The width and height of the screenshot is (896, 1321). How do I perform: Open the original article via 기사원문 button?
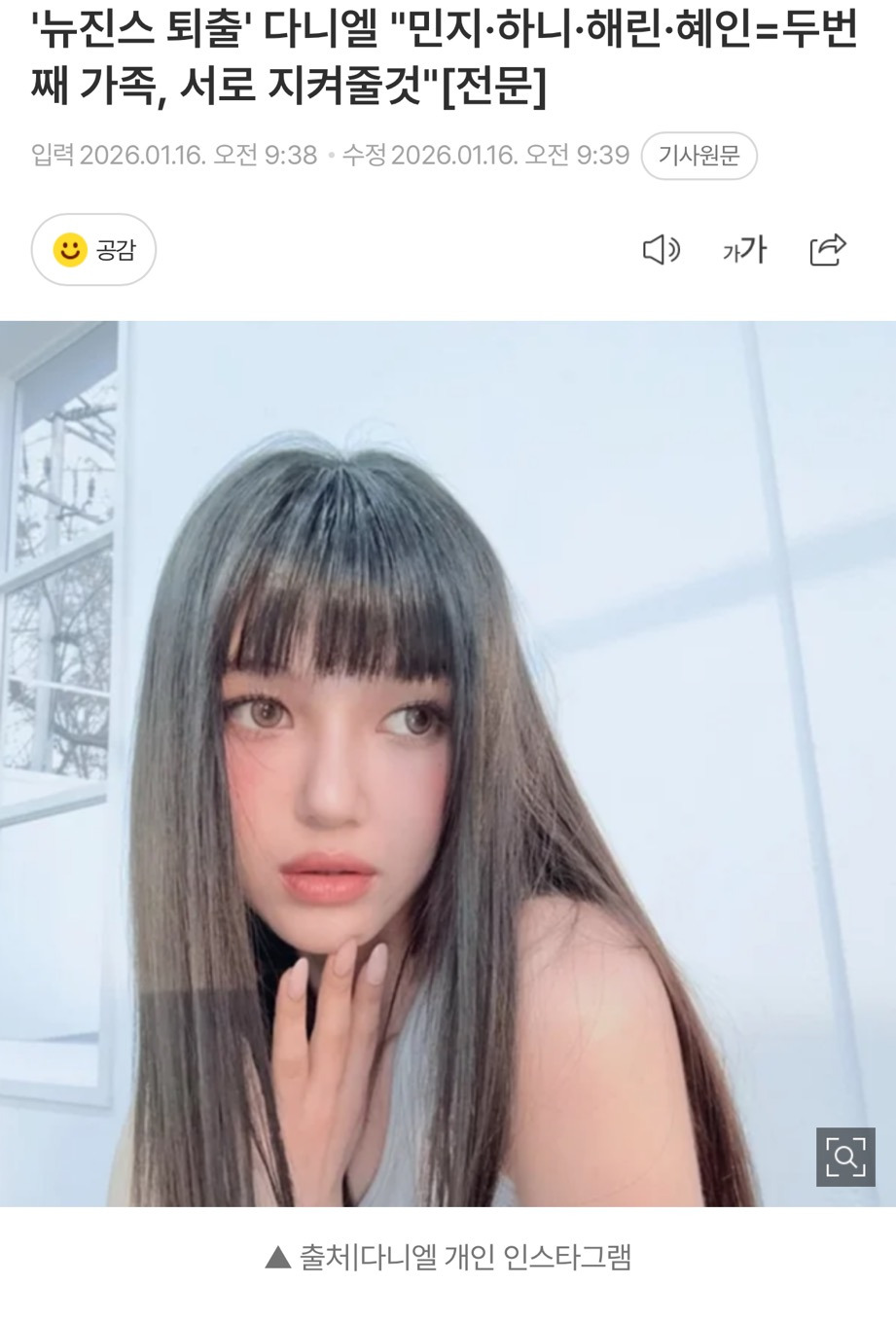point(699,156)
